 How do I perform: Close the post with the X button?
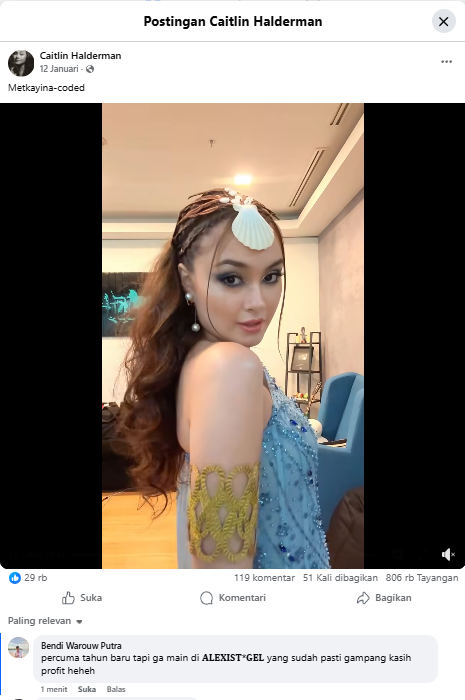coord(443,21)
